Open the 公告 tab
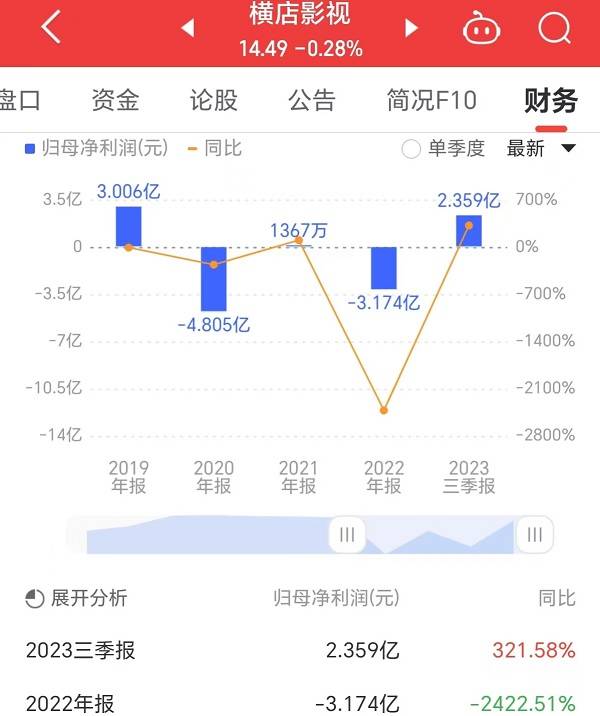This screenshot has height=716, width=600. pyautogui.click(x=312, y=100)
